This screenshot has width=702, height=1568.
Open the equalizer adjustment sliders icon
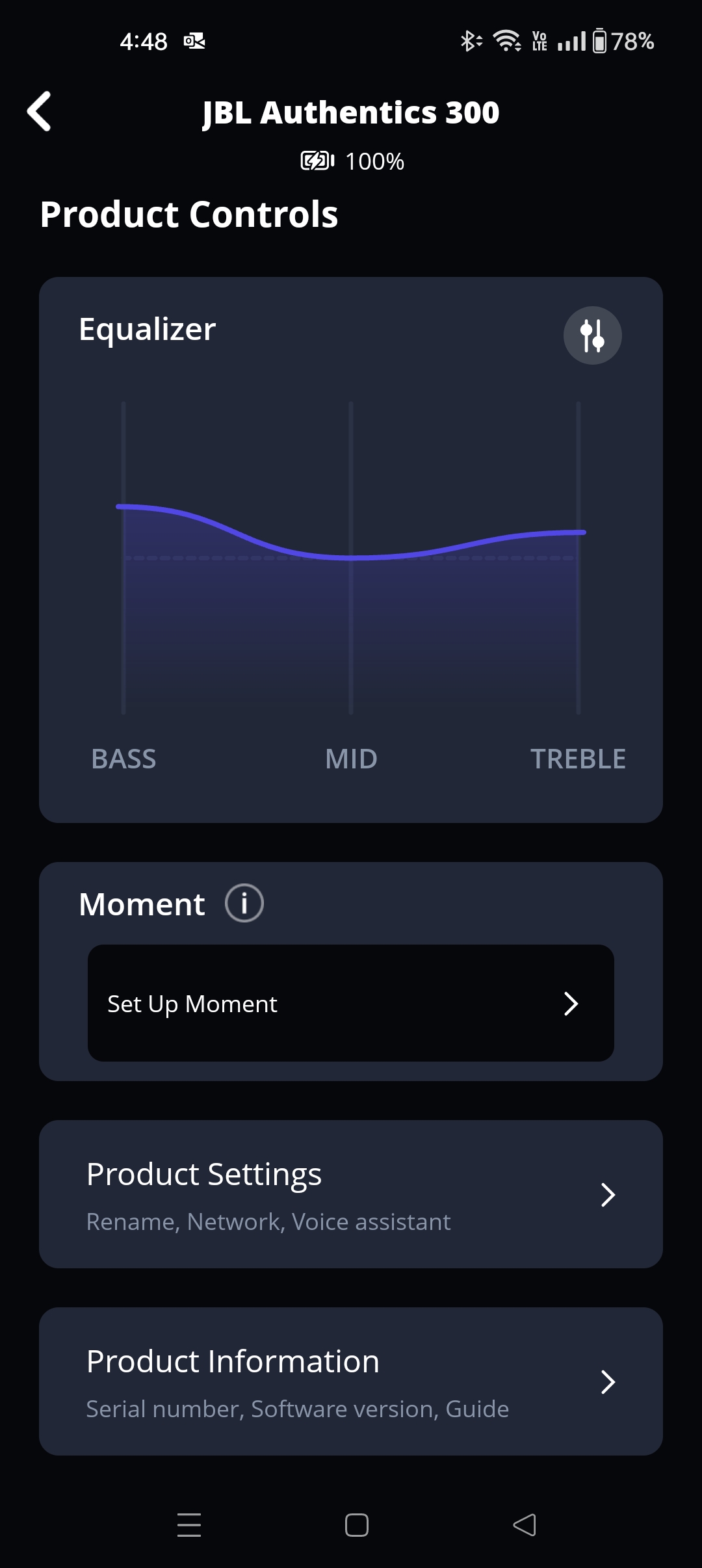(592, 335)
